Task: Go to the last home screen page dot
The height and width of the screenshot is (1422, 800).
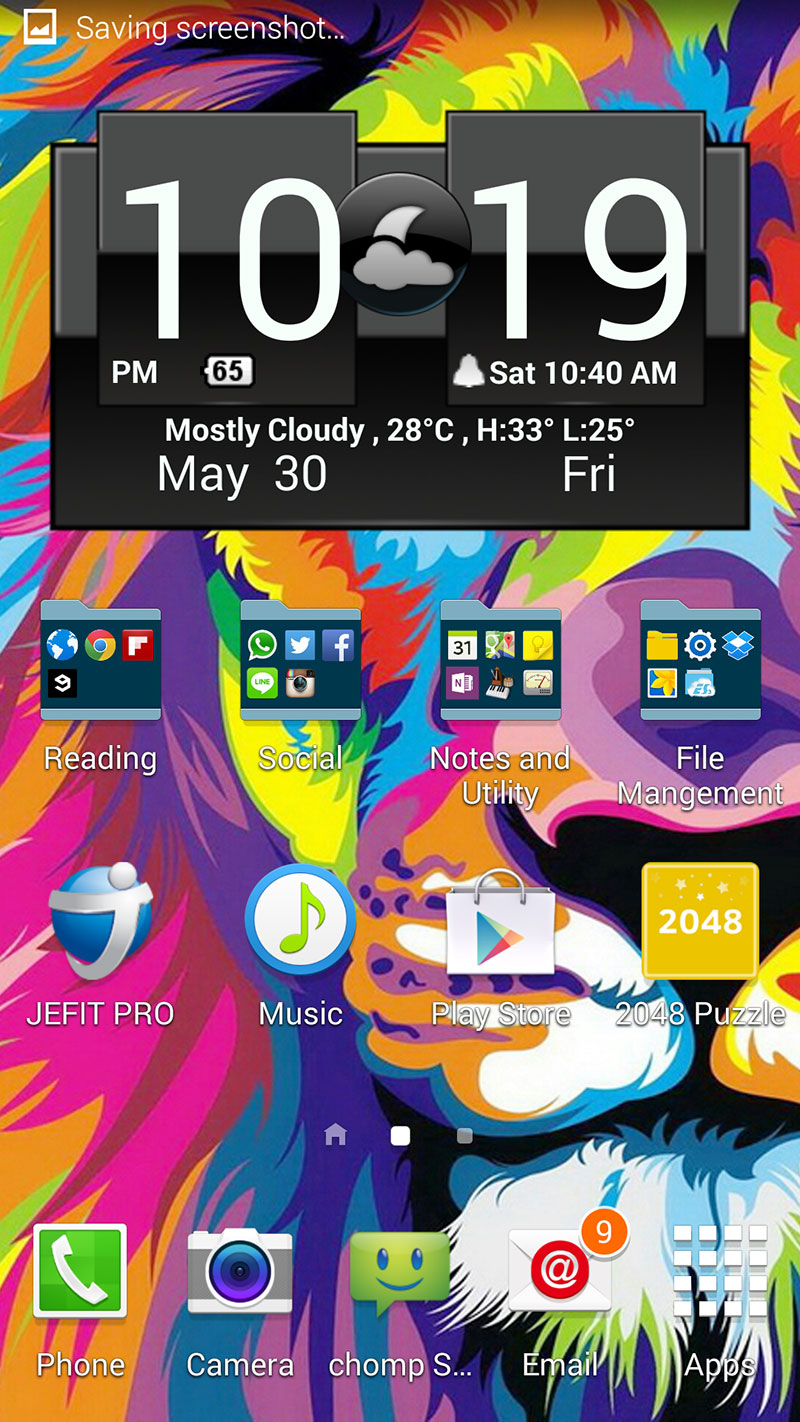Action: pos(464,1136)
